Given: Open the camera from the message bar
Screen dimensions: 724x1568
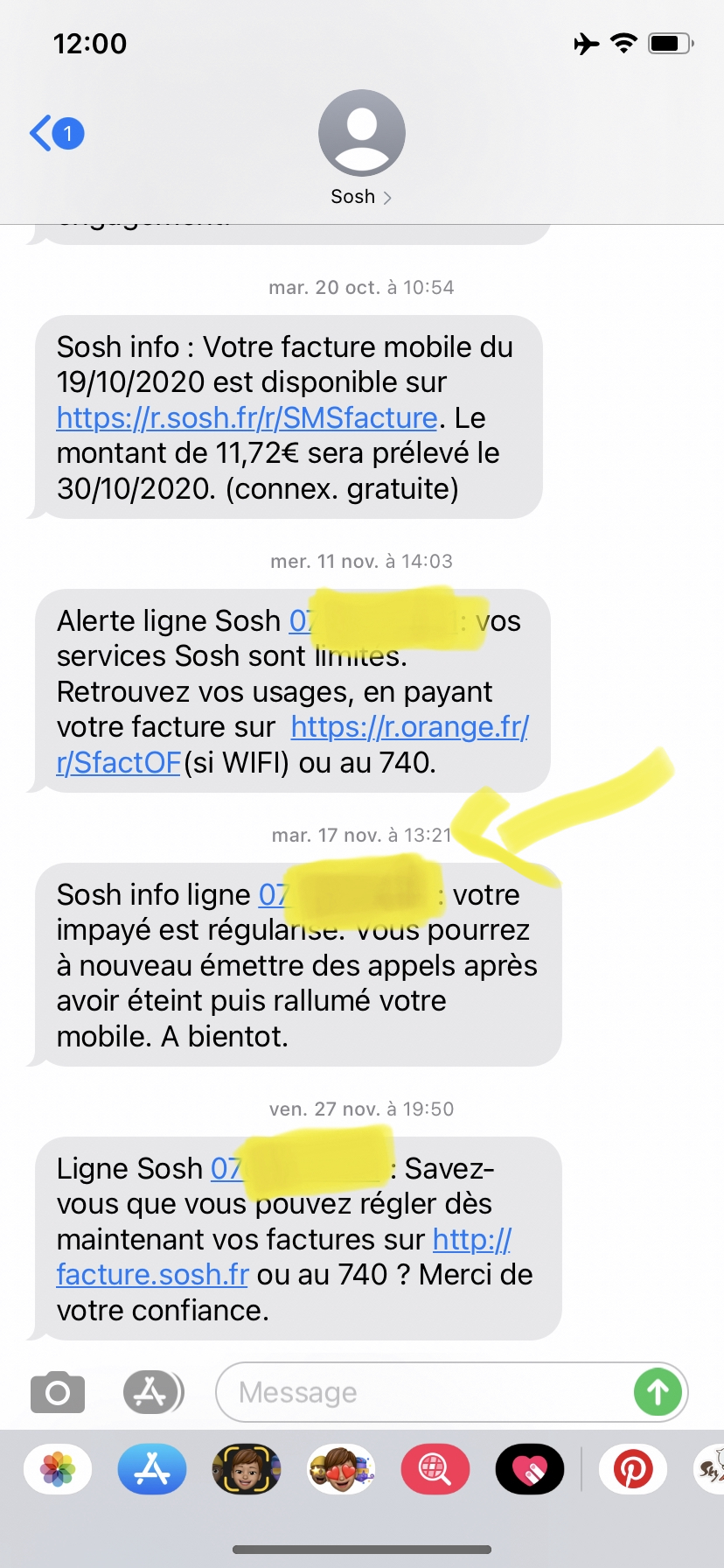Looking at the screenshot, I should [56, 1392].
